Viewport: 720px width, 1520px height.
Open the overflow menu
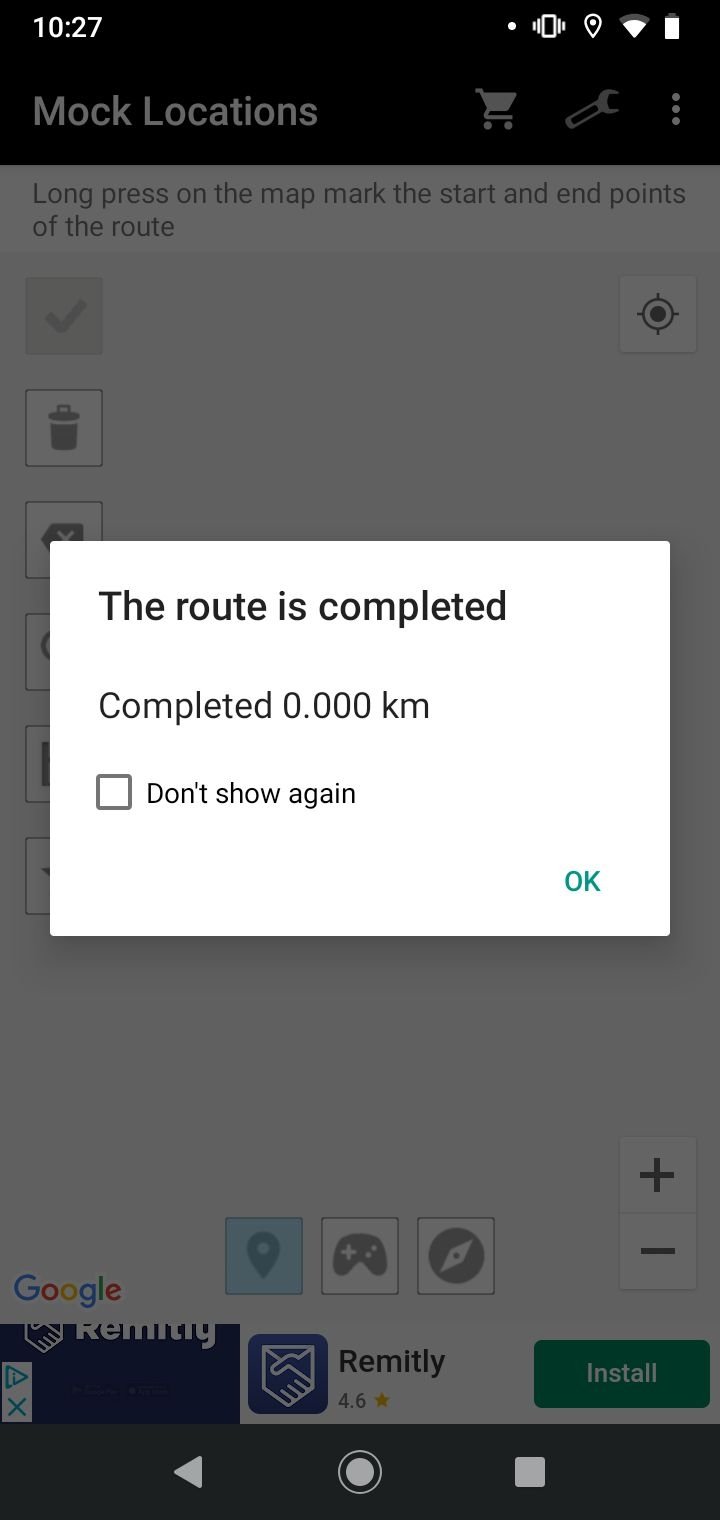tap(676, 110)
